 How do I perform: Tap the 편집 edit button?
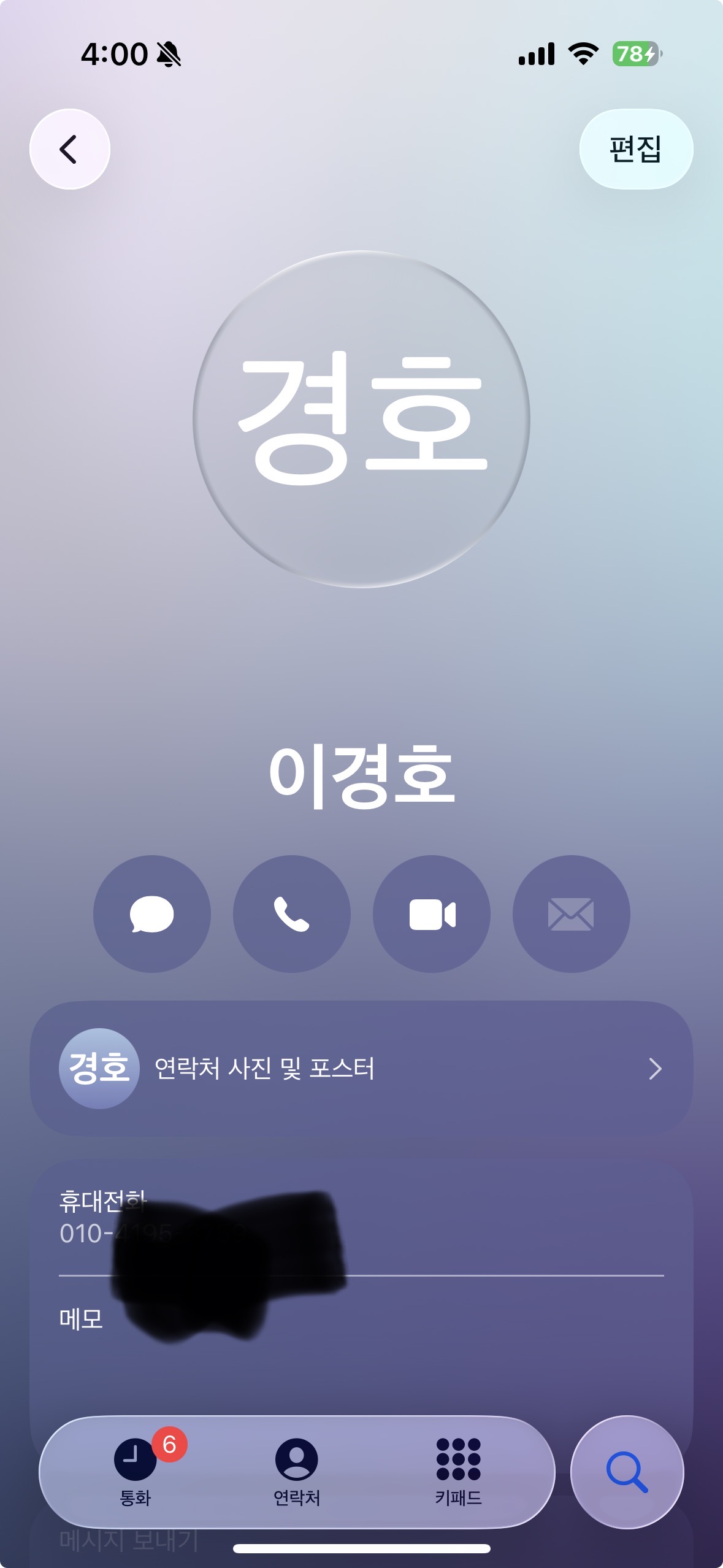tap(635, 149)
